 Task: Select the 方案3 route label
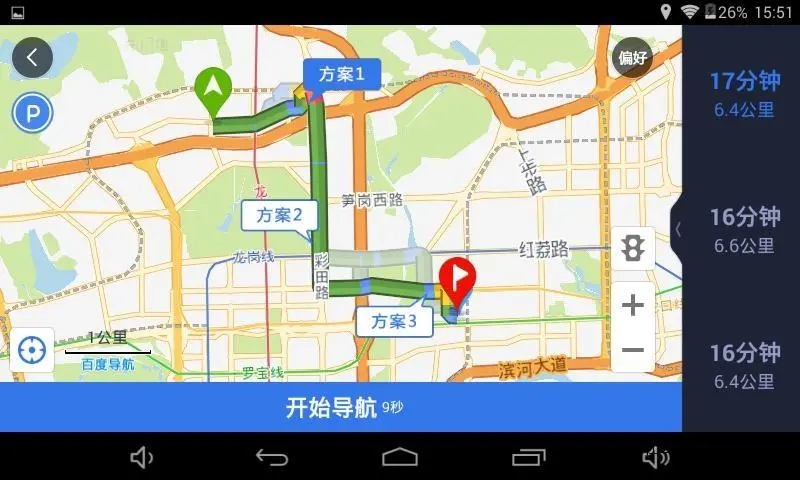pyautogui.click(x=393, y=321)
